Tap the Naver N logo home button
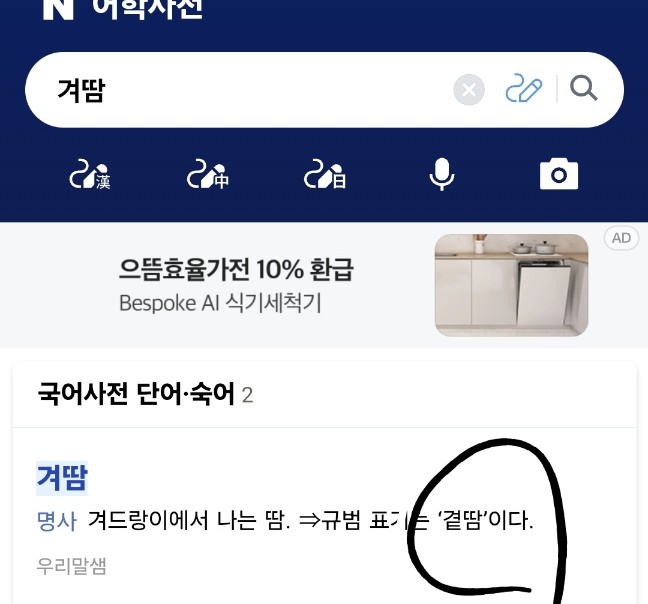Viewport: 648px width, 604px height. [58, 8]
